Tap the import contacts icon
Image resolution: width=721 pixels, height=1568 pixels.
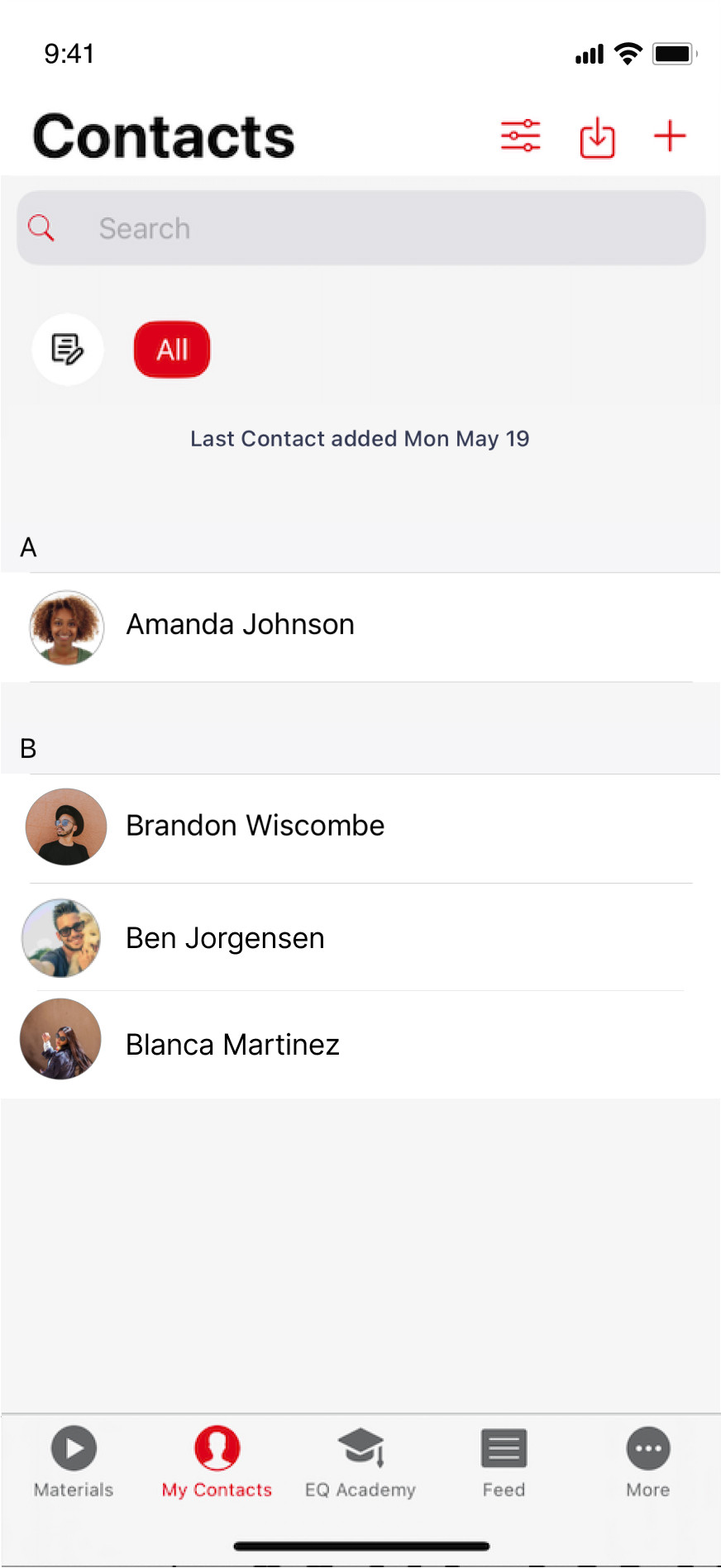tap(597, 136)
